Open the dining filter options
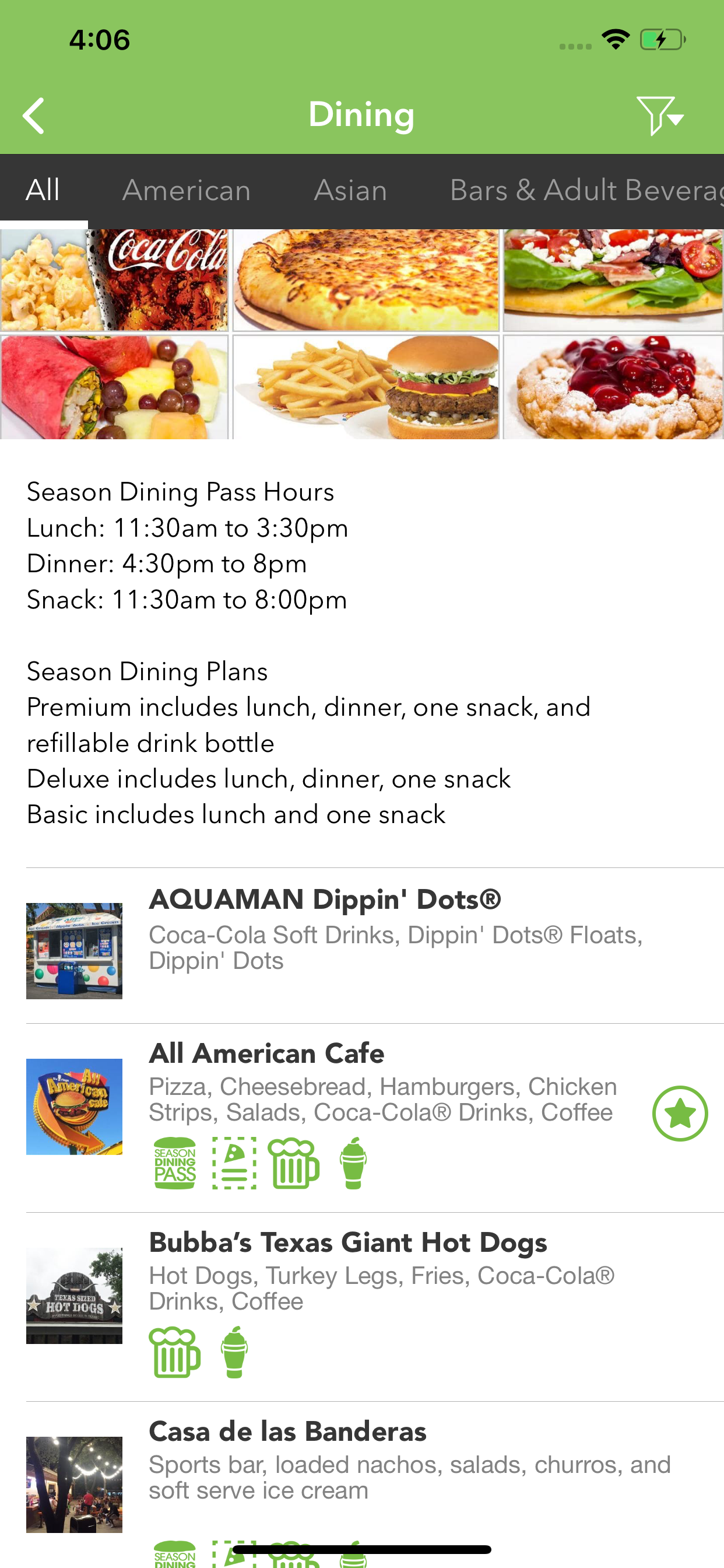This screenshot has height=1568, width=724. 659,116
